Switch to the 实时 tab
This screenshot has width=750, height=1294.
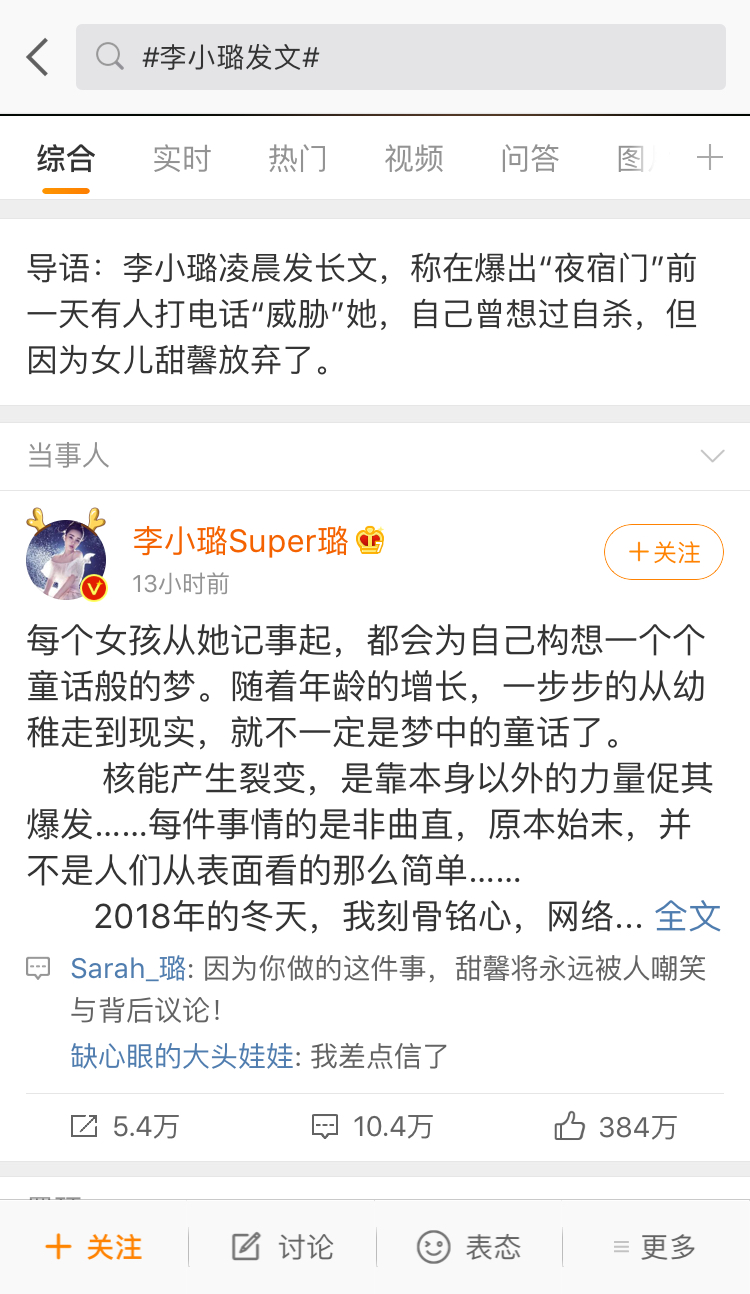(x=182, y=158)
